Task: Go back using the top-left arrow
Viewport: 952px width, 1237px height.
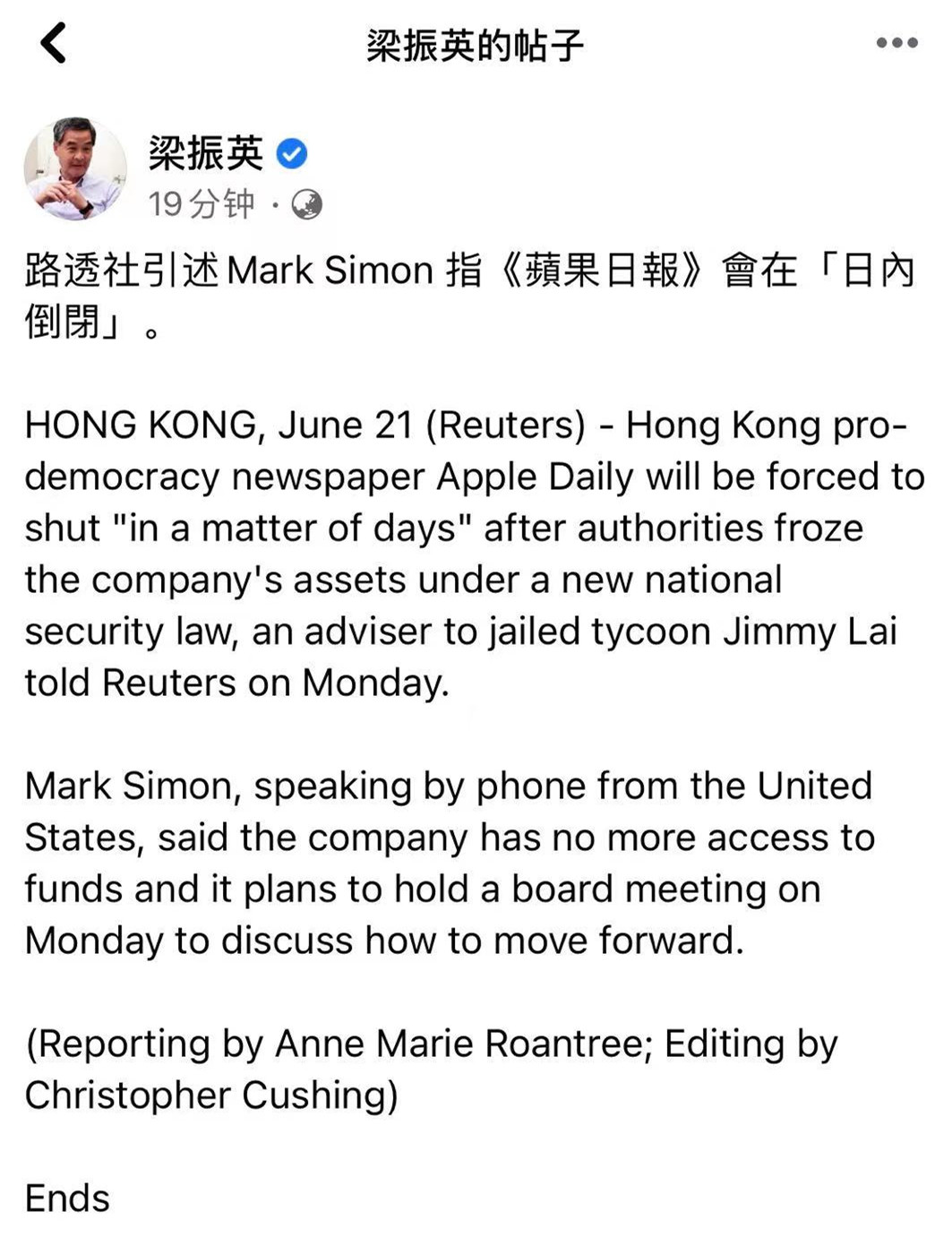Action: (x=54, y=43)
